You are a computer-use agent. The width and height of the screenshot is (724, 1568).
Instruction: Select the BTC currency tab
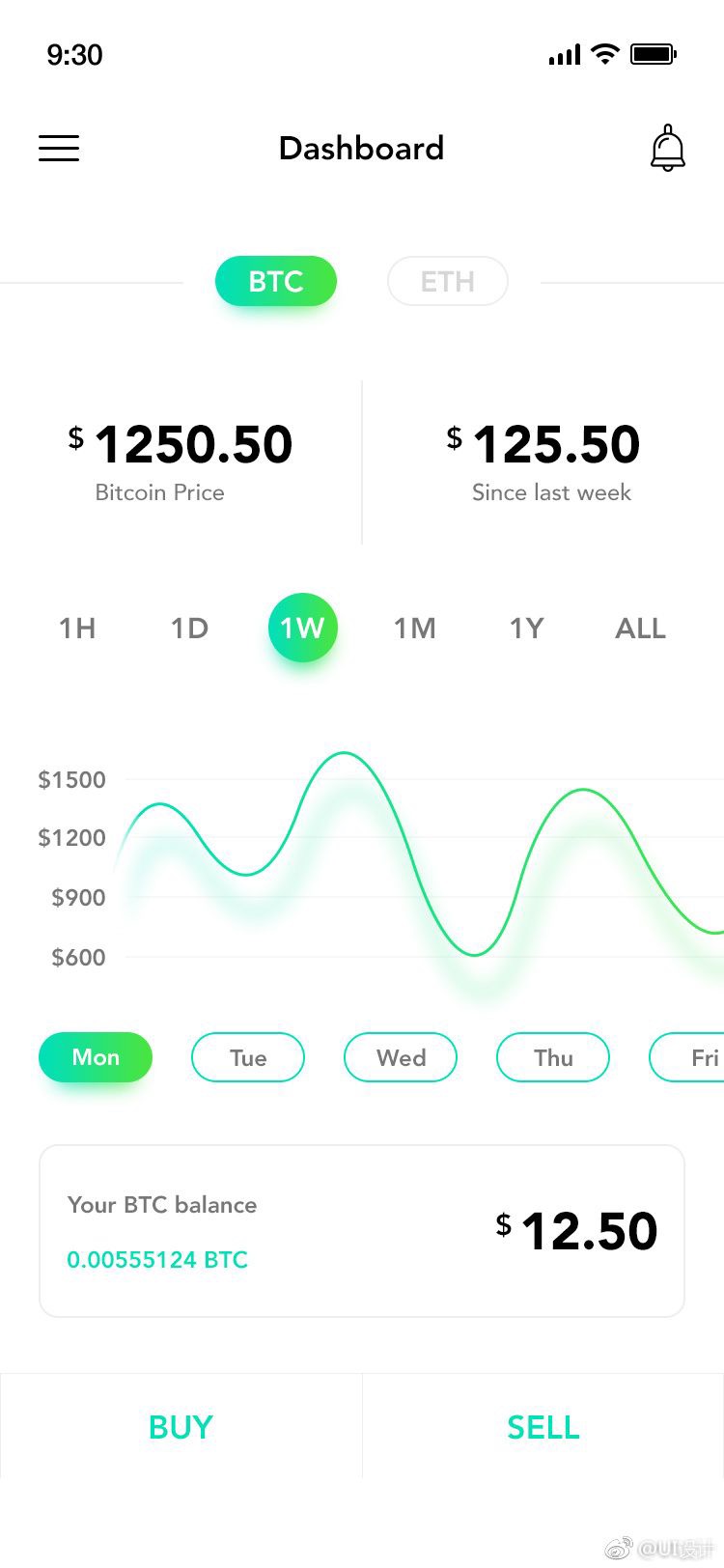(276, 281)
